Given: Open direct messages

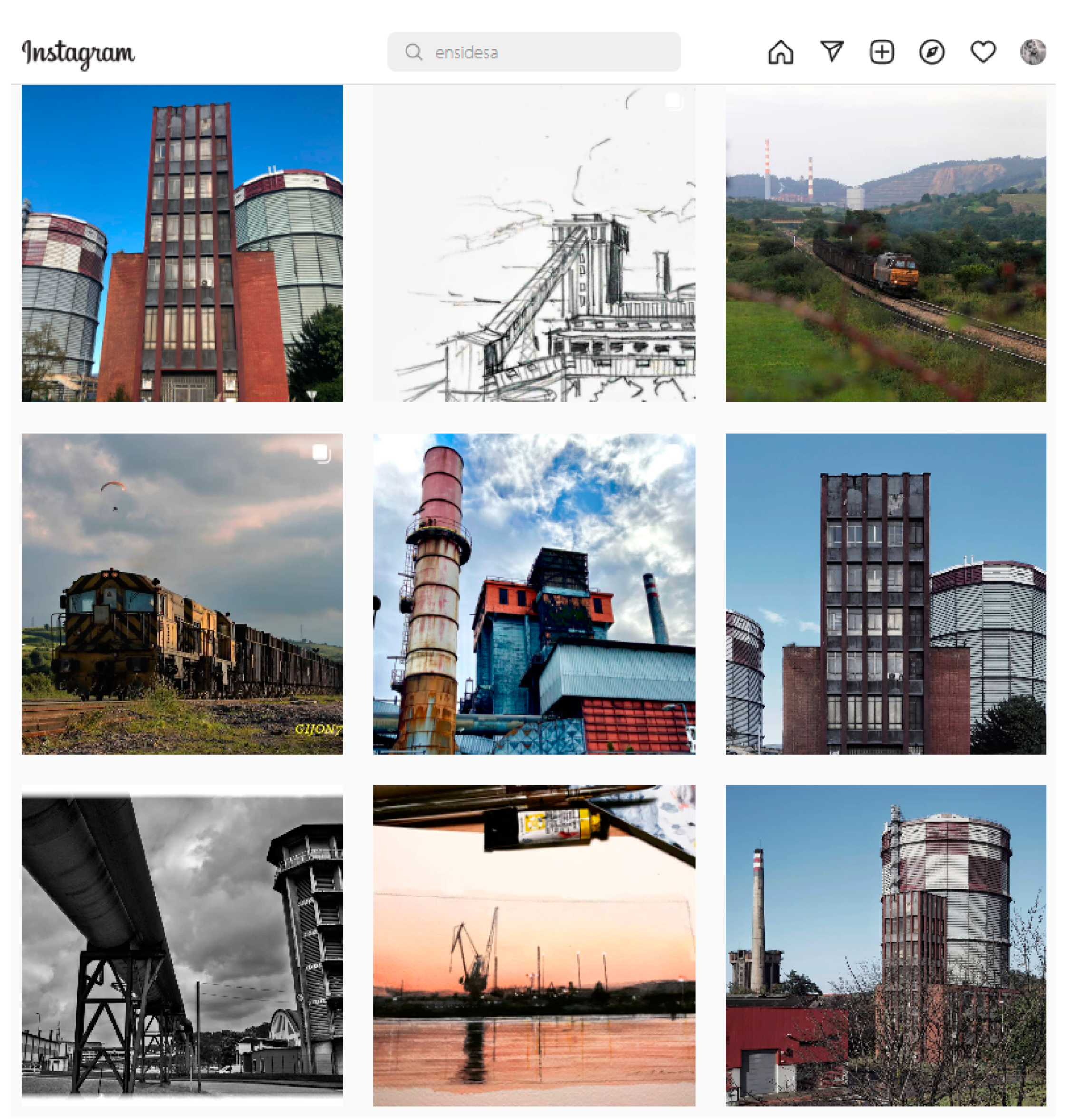Looking at the screenshot, I should point(832,52).
